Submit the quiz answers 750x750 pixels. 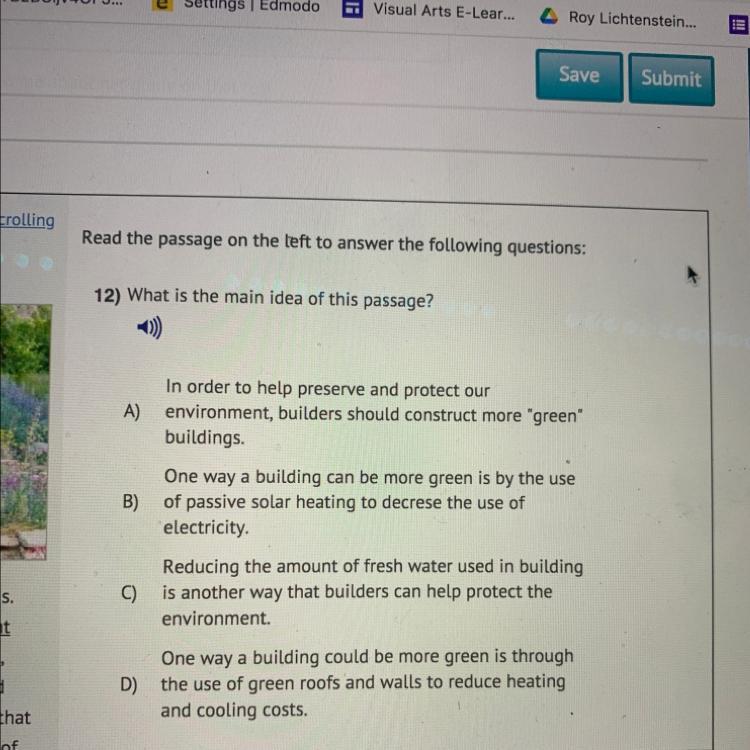[x=671, y=79]
